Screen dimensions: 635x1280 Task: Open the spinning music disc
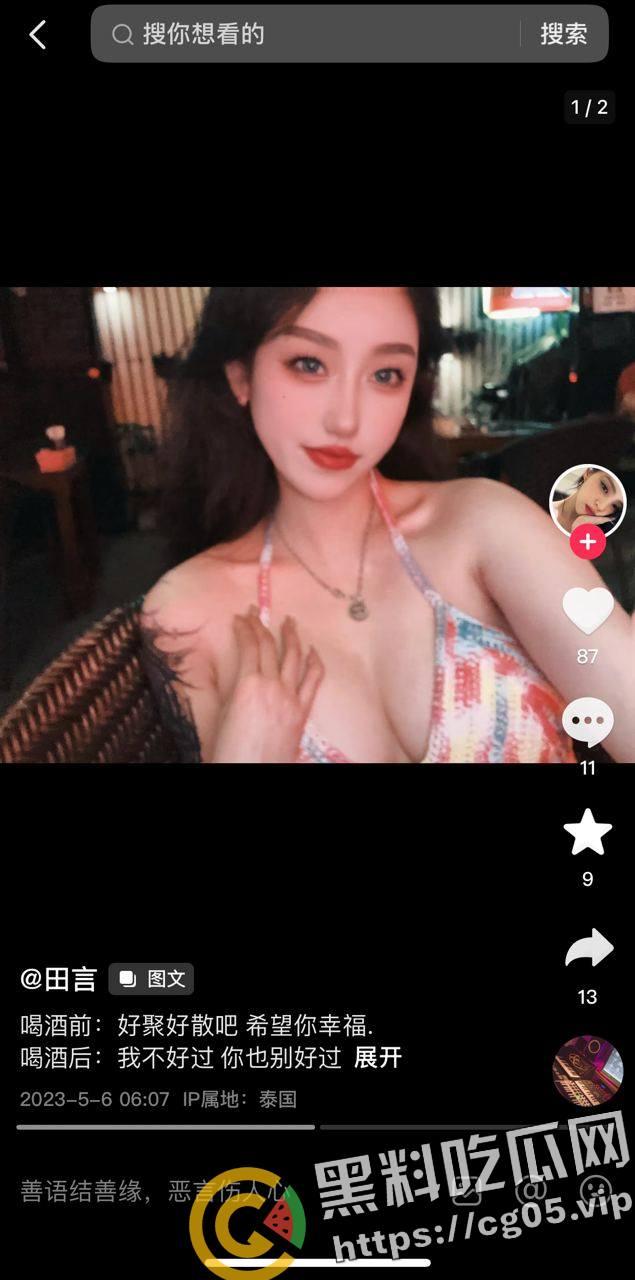(x=587, y=1070)
